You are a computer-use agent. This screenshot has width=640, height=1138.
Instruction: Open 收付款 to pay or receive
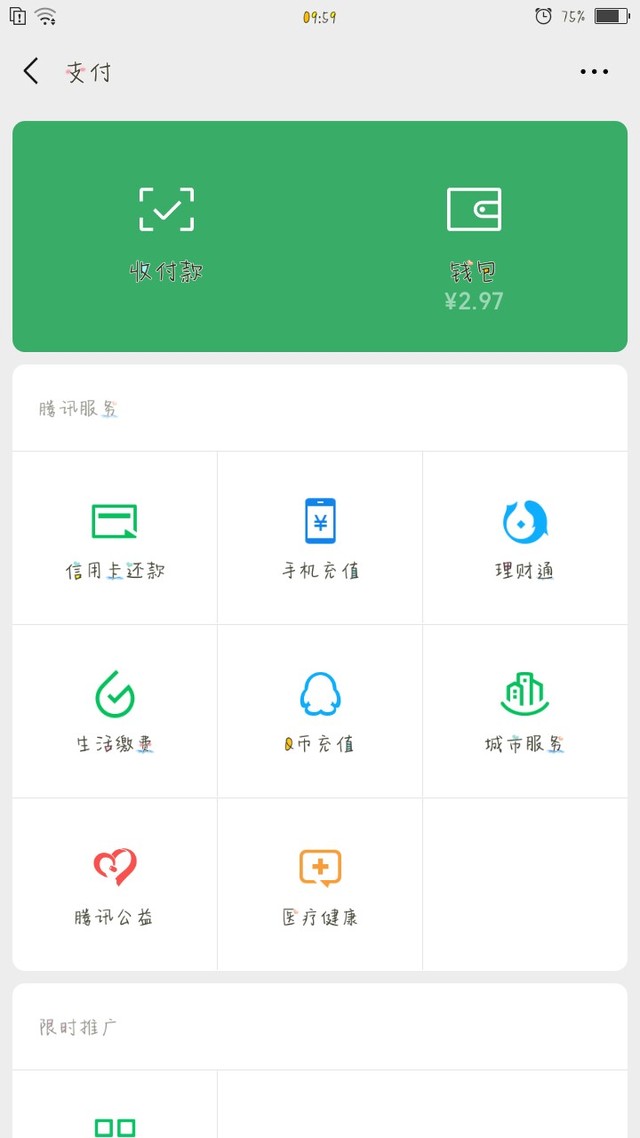tap(166, 234)
